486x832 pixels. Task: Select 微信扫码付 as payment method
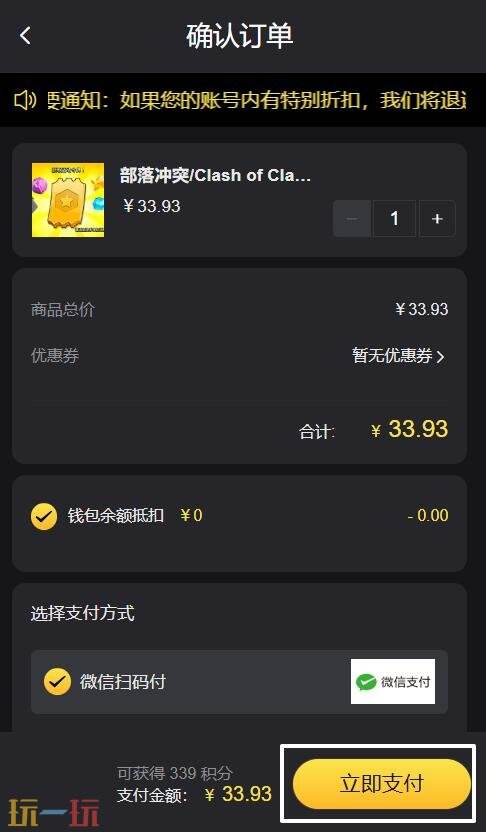click(x=239, y=682)
